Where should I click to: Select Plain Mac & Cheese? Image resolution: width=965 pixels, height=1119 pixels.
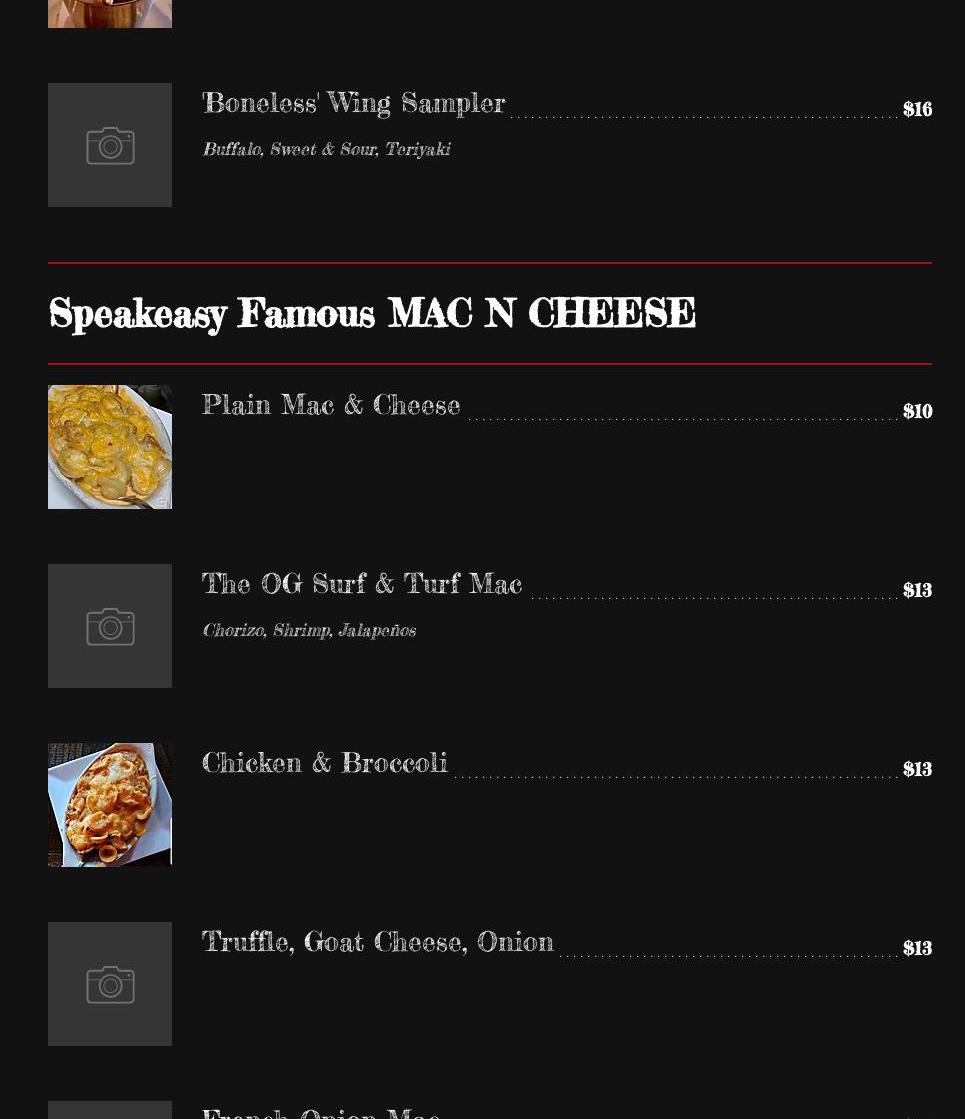[331, 405]
